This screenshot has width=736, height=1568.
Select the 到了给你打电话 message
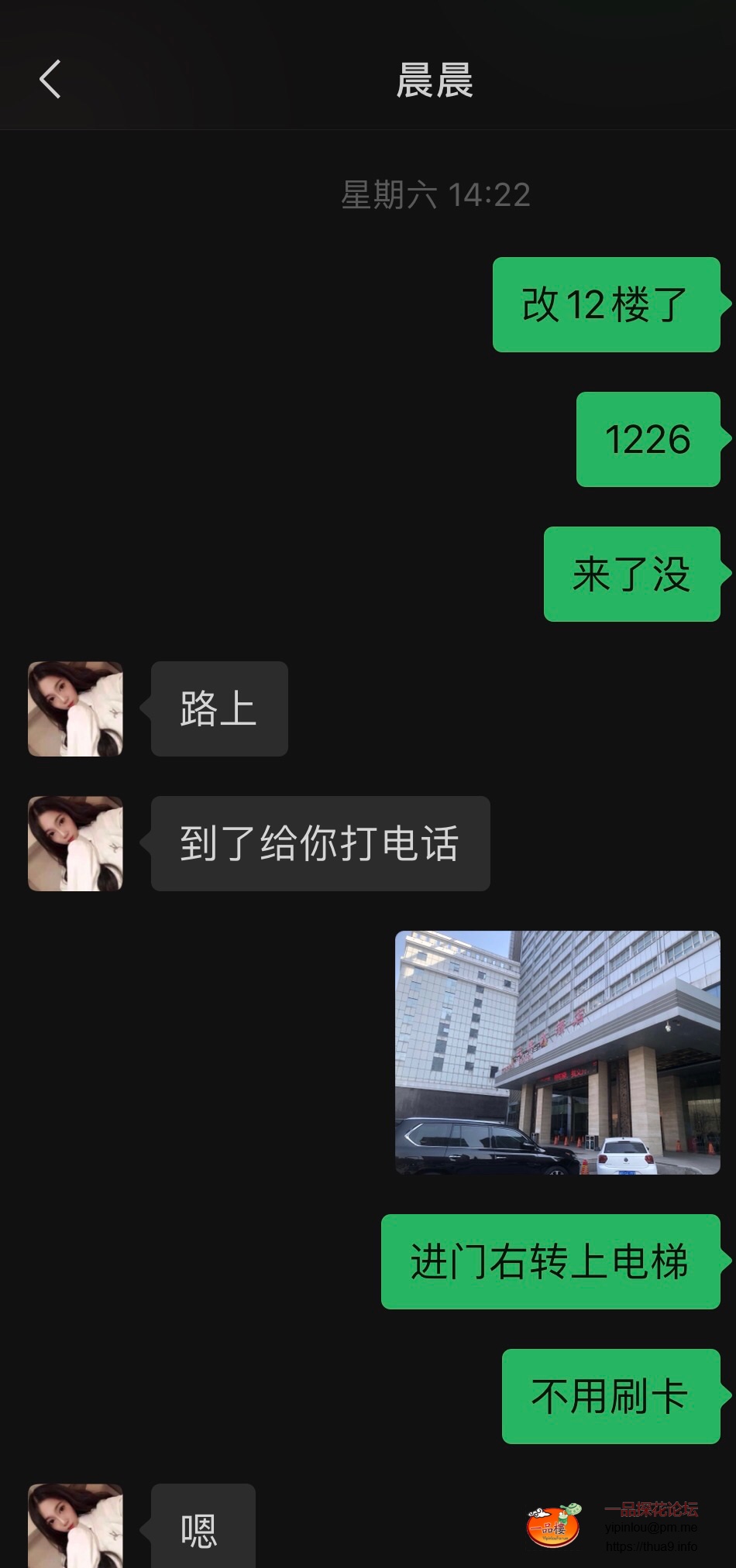coord(319,843)
